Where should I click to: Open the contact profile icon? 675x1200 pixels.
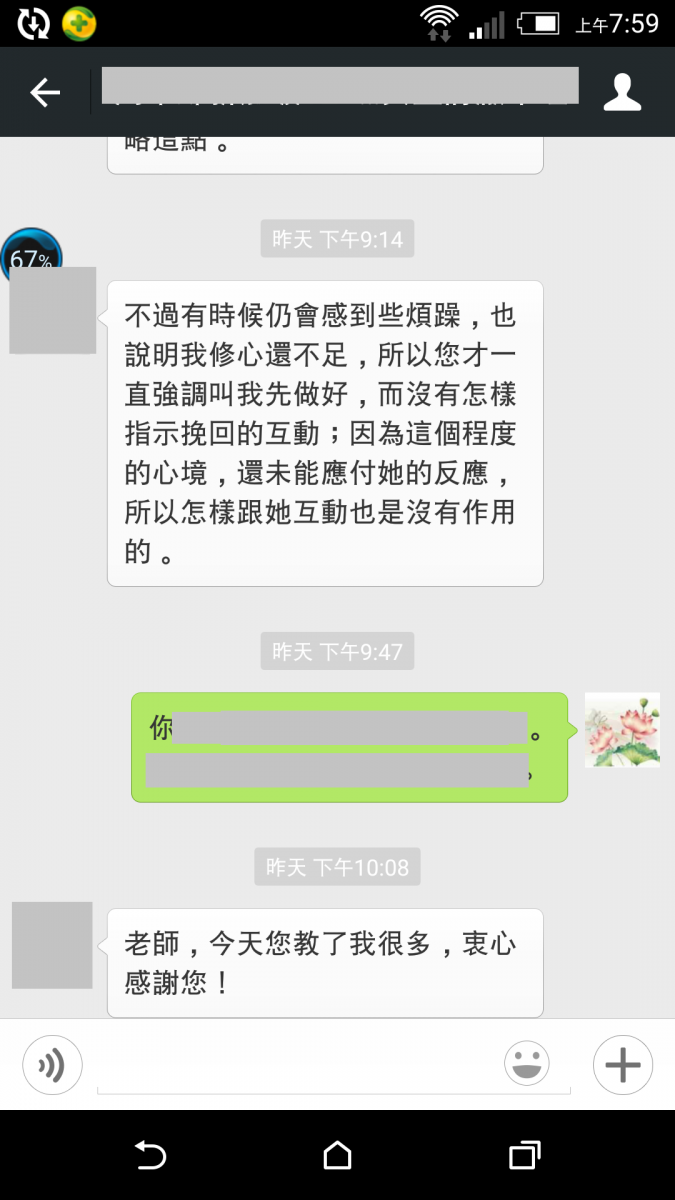click(622, 93)
